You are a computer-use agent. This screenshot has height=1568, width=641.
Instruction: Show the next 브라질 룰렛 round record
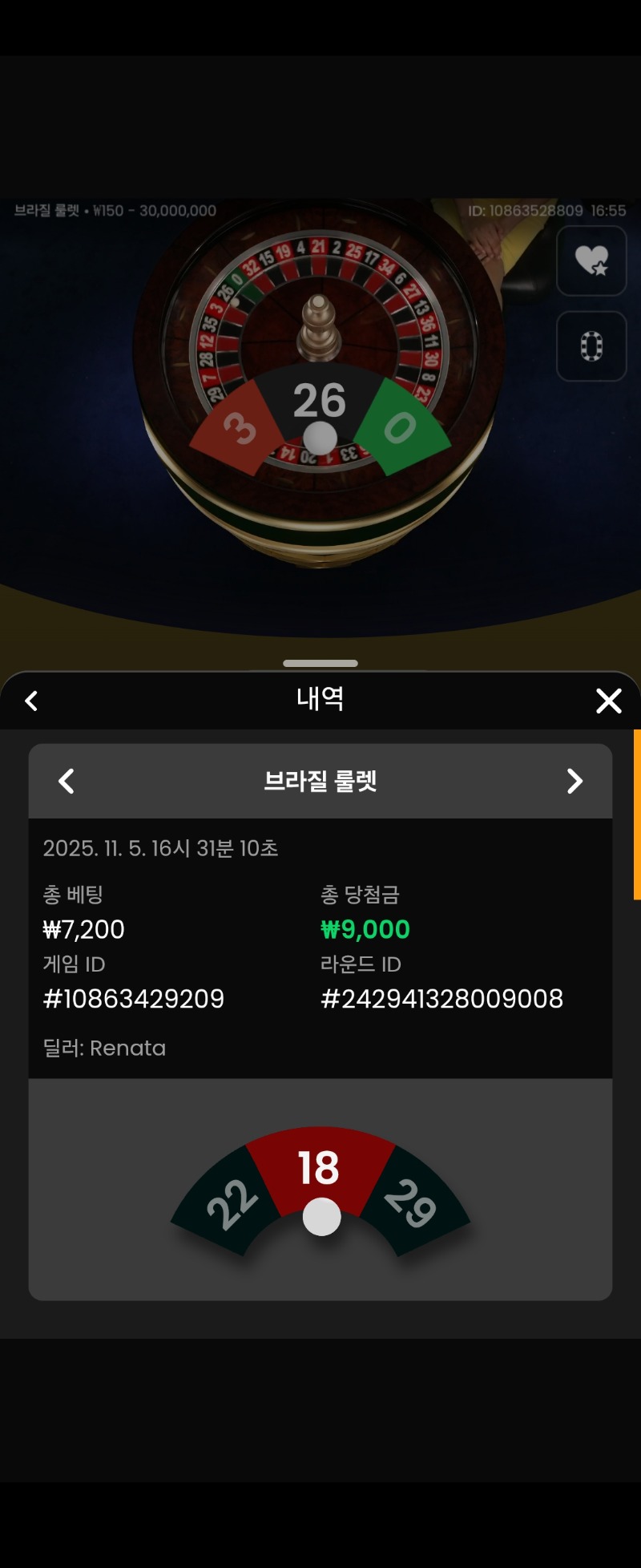tap(574, 781)
